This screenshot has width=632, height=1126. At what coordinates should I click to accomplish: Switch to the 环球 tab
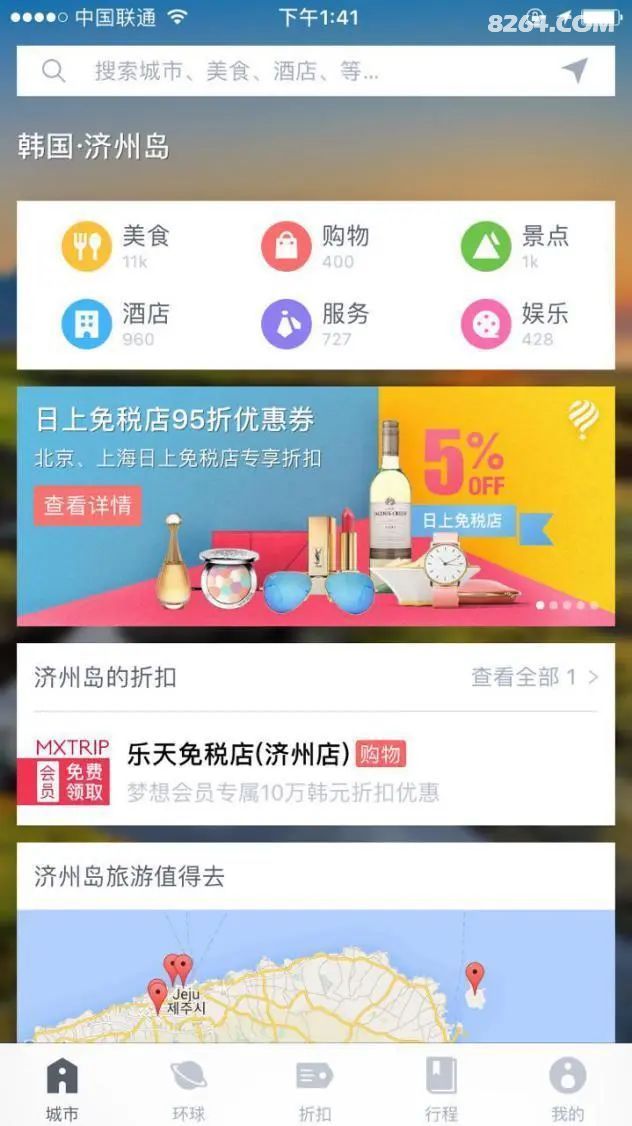tap(188, 1088)
